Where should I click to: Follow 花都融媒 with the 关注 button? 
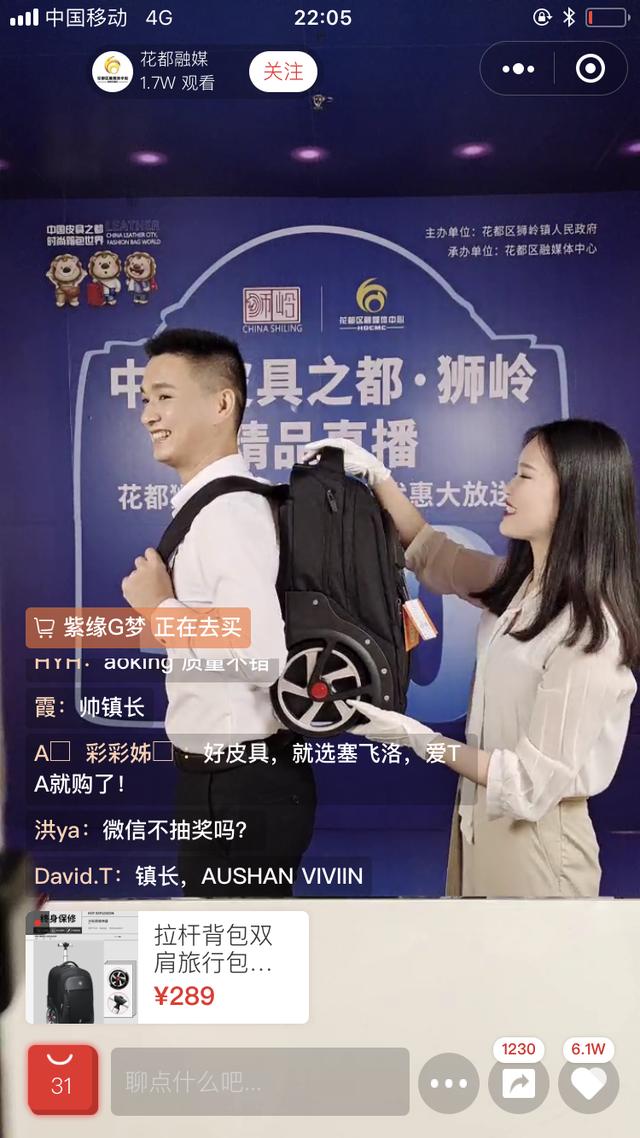(x=283, y=71)
